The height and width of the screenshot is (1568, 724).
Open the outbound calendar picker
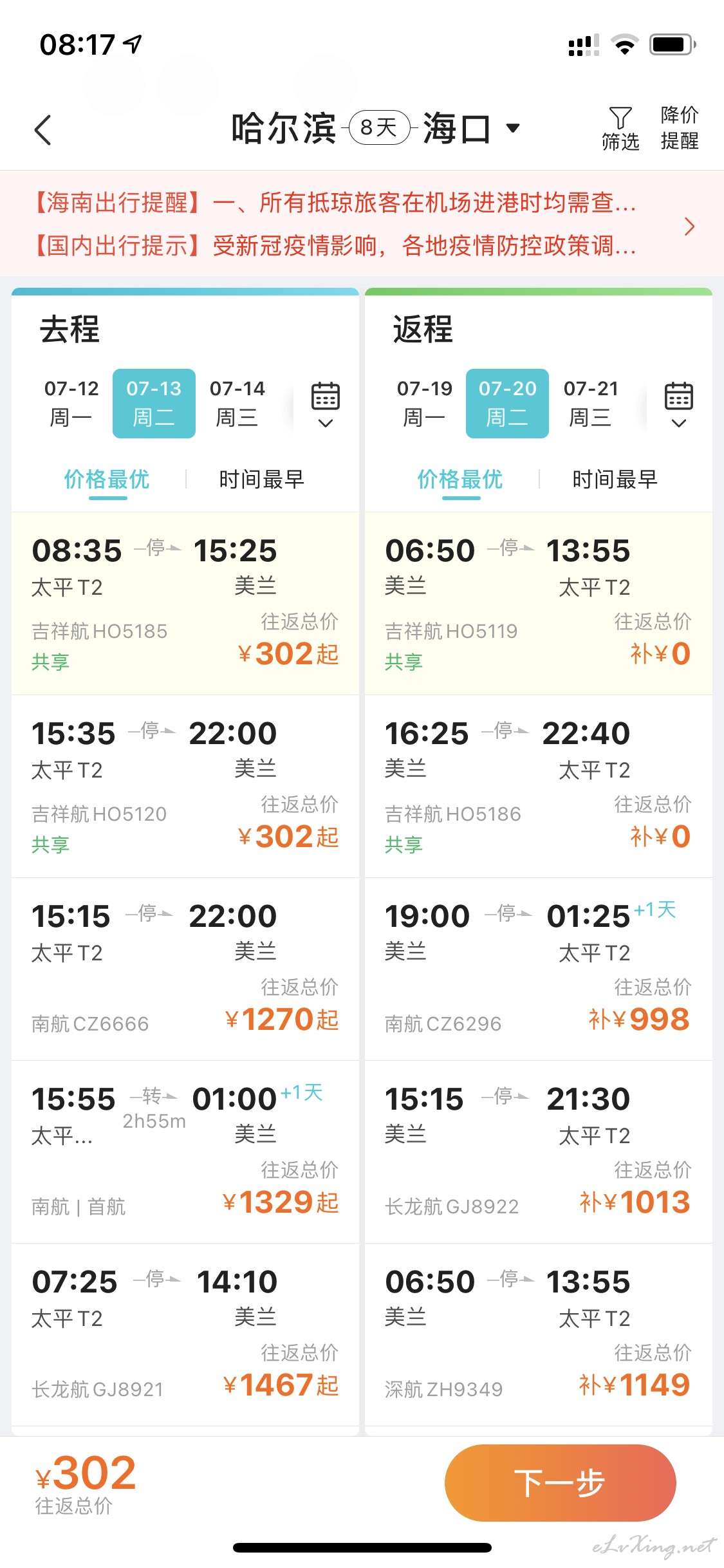click(x=326, y=405)
